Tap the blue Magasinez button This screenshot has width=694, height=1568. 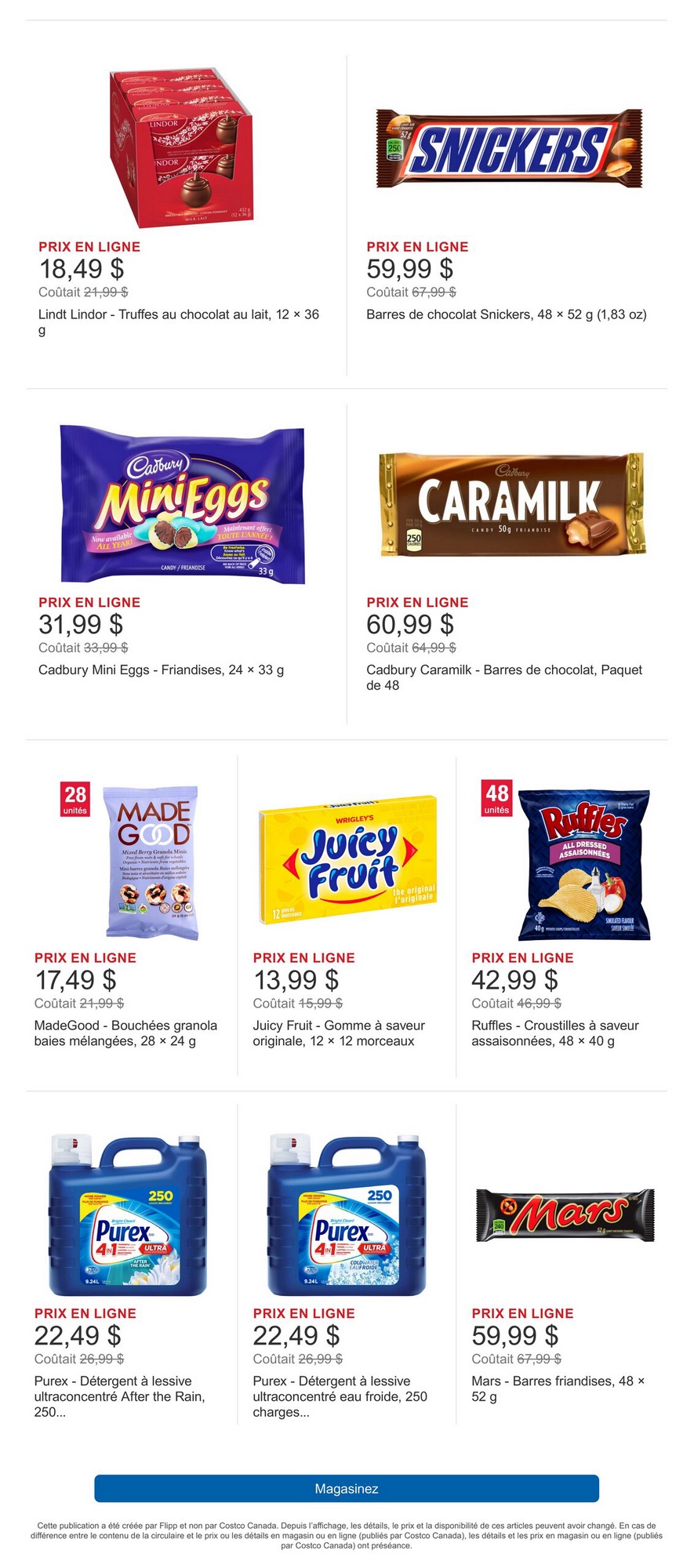point(347,1488)
